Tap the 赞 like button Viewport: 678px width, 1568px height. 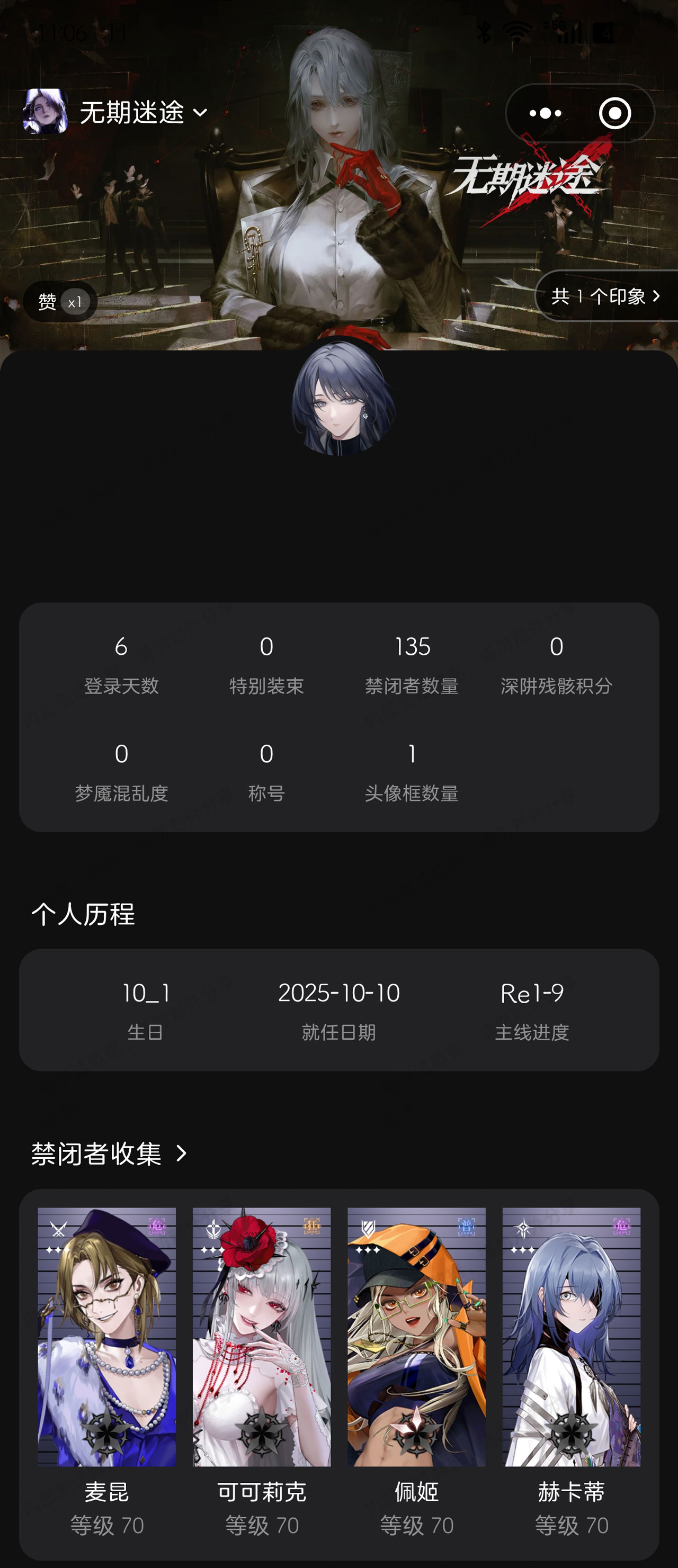coord(60,301)
